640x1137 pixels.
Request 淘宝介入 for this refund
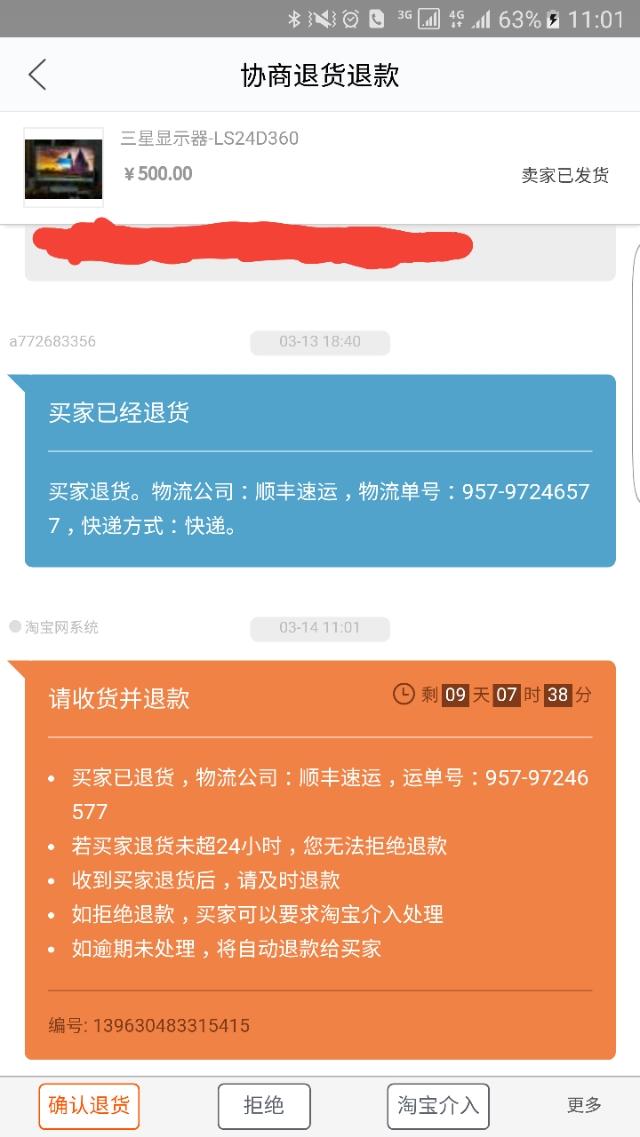point(438,1105)
